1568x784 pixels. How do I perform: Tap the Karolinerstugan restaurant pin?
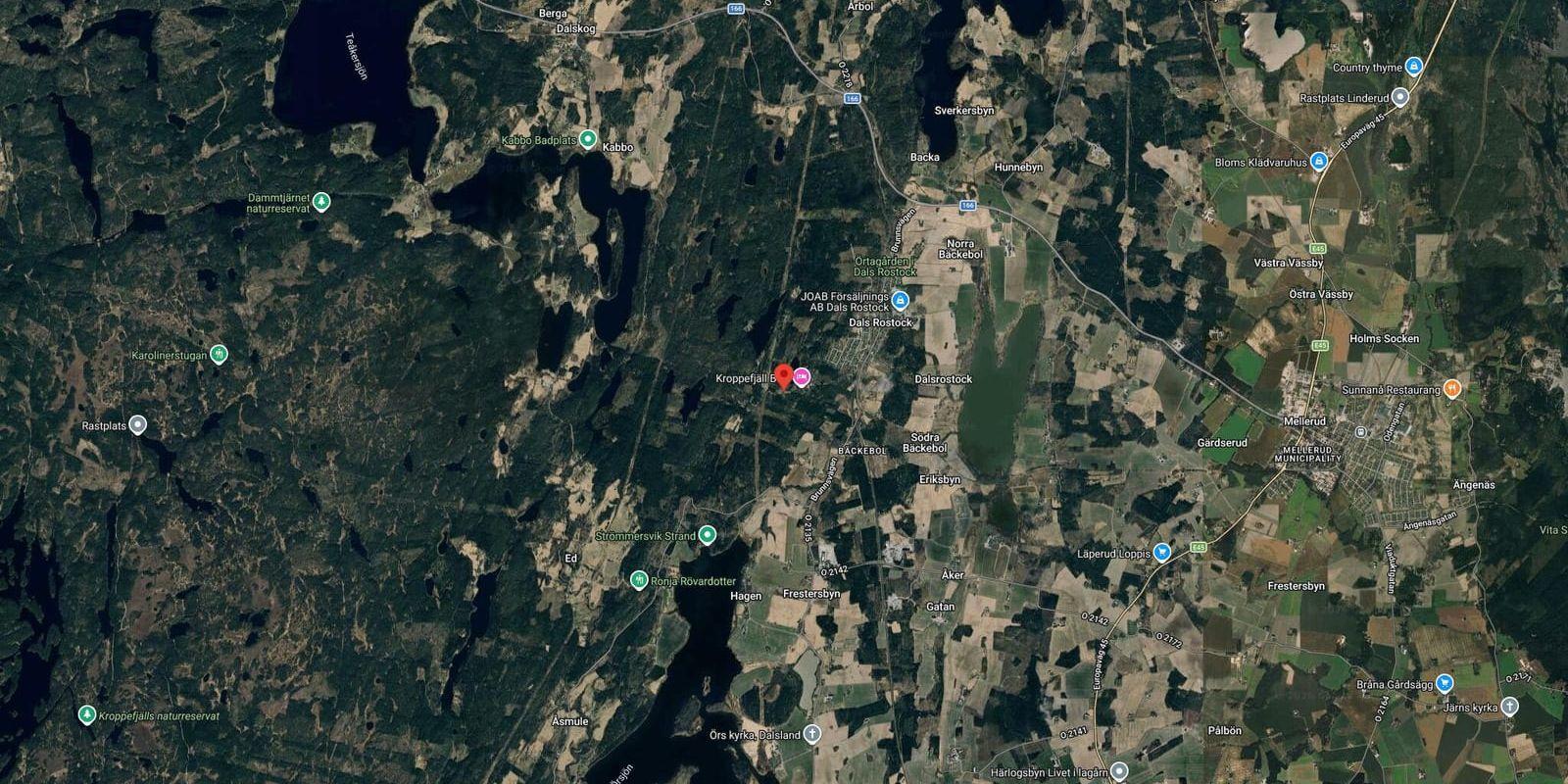[220, 354]
